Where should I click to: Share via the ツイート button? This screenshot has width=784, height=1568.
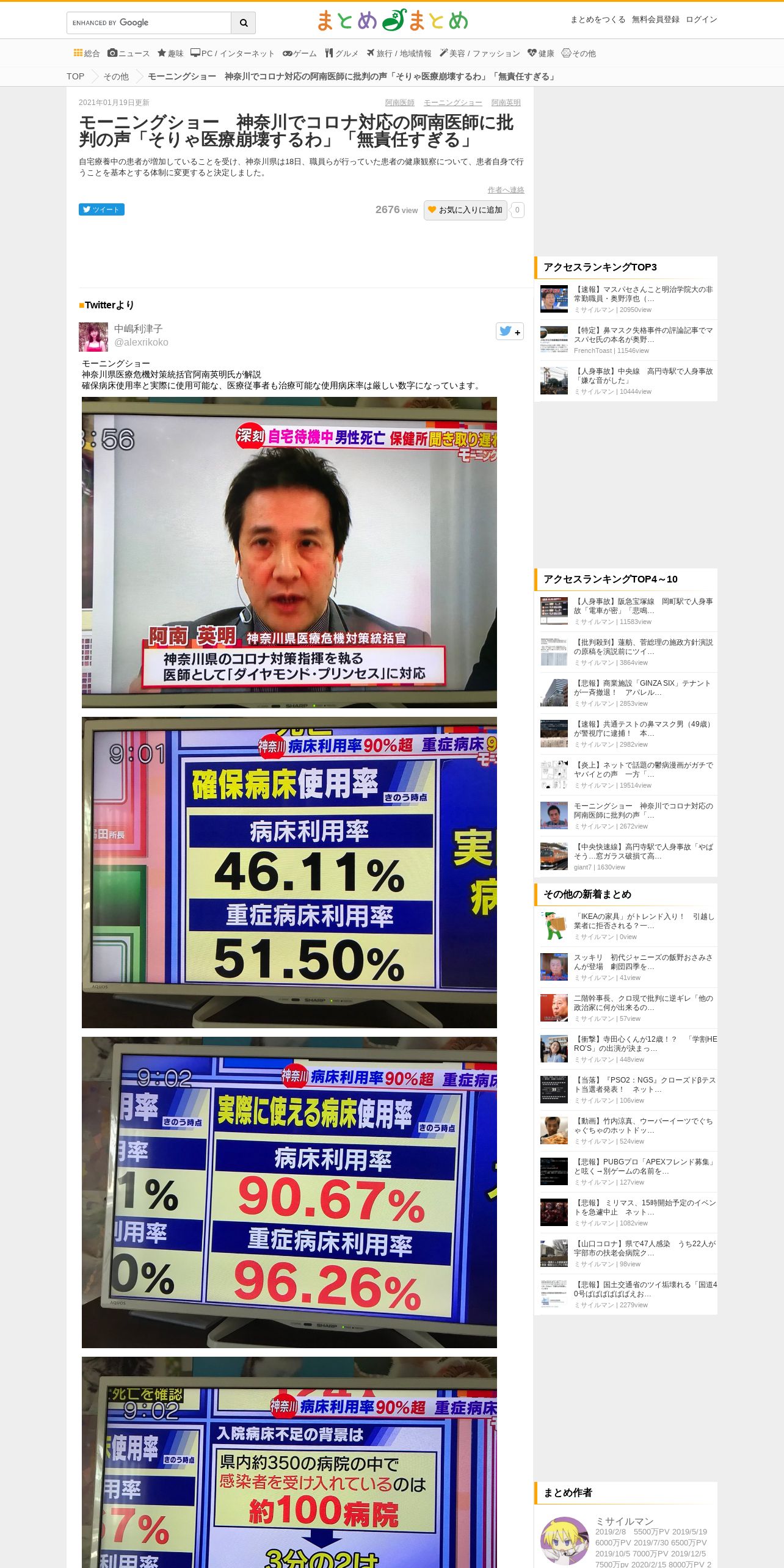pos(101,209)
